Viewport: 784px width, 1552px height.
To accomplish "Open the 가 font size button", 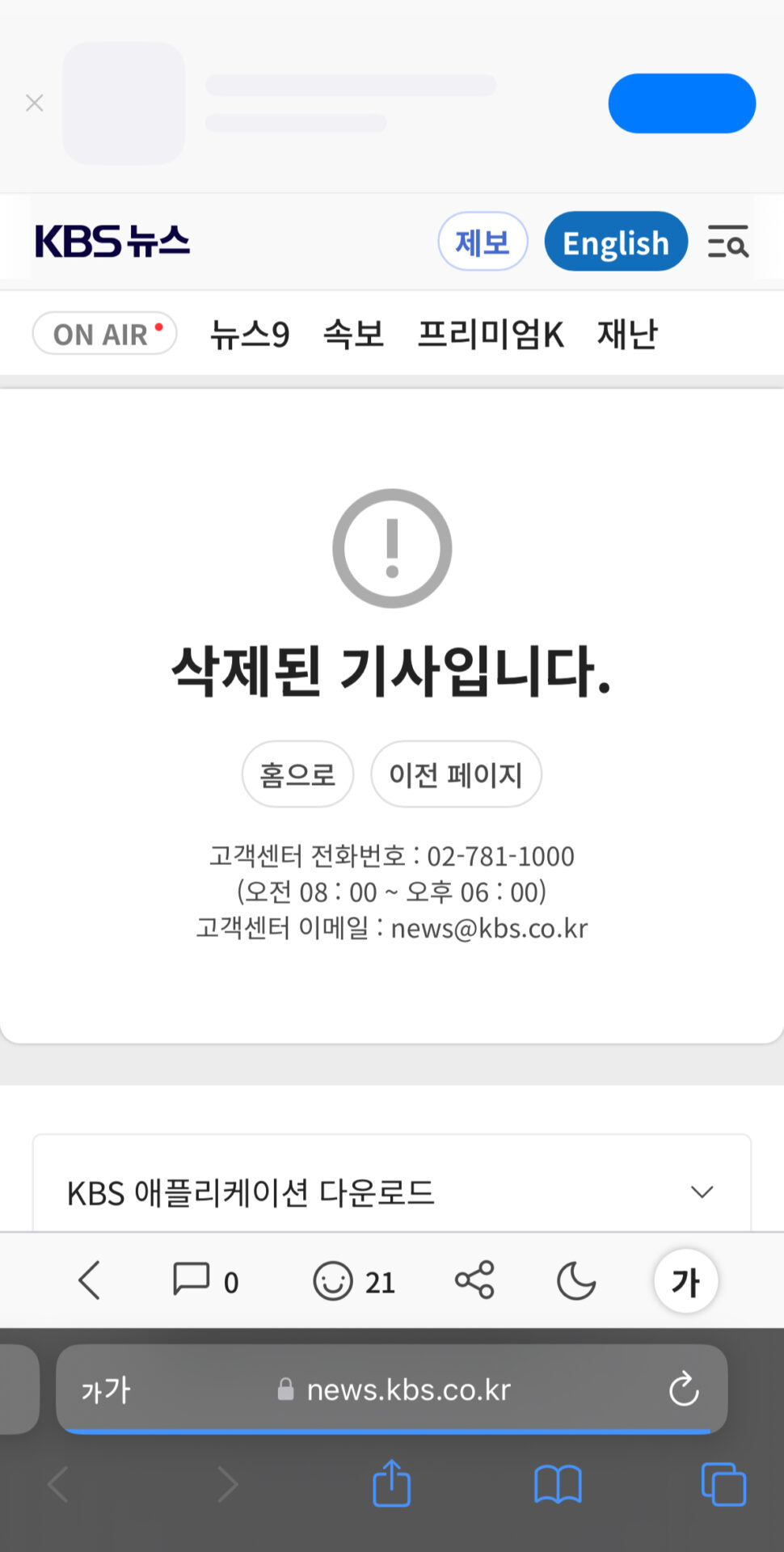I will 685,1280.
